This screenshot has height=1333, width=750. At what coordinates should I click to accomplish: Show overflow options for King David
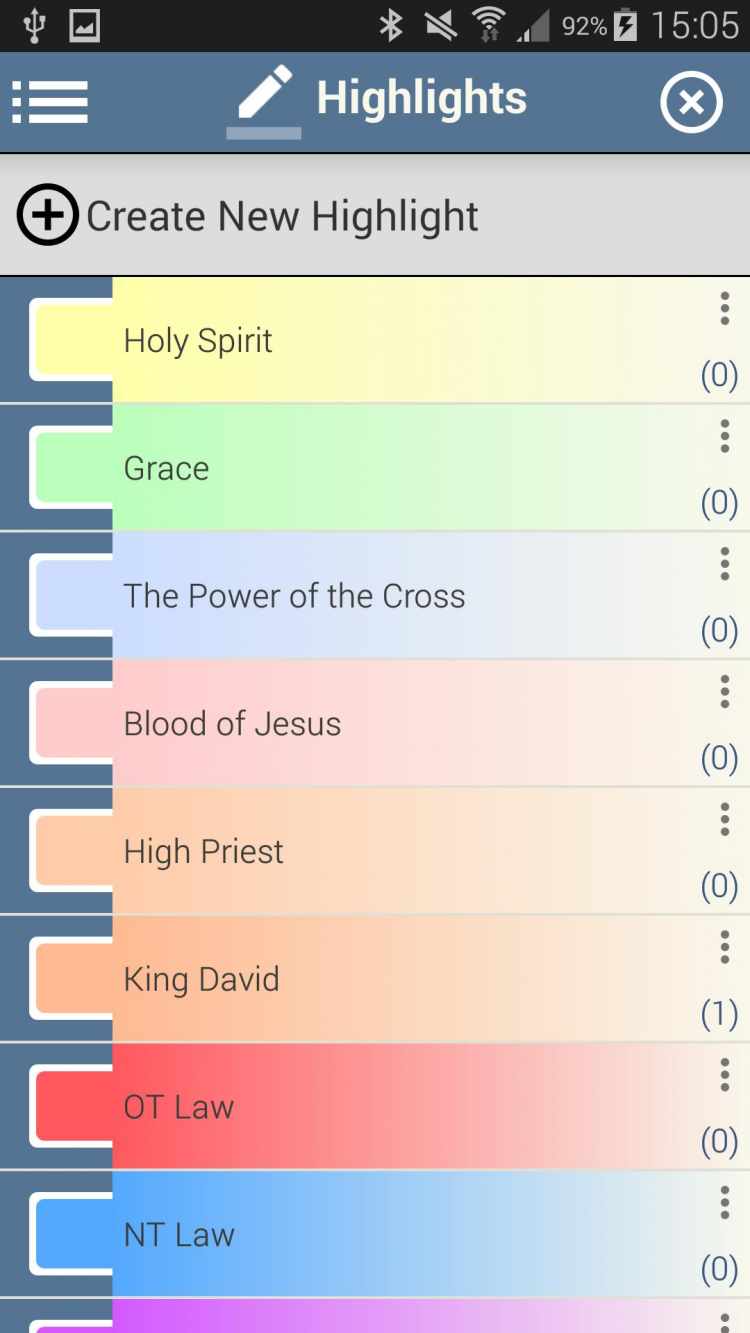[725, 948]
